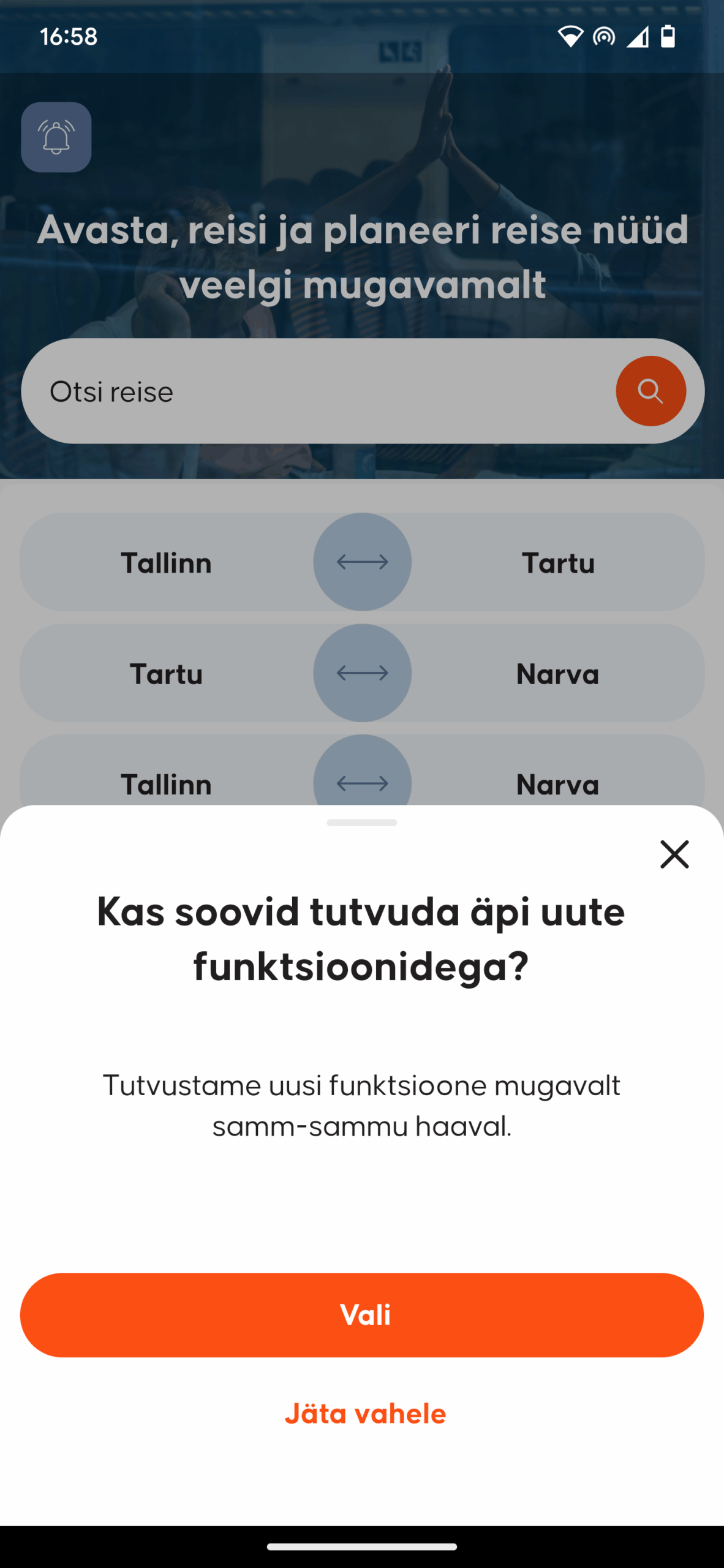Viewport: 724px width, 1568px height.
Task: Skip the tour with Jäta vahele
Action: pyautogui.click(x=365, y=1414)
